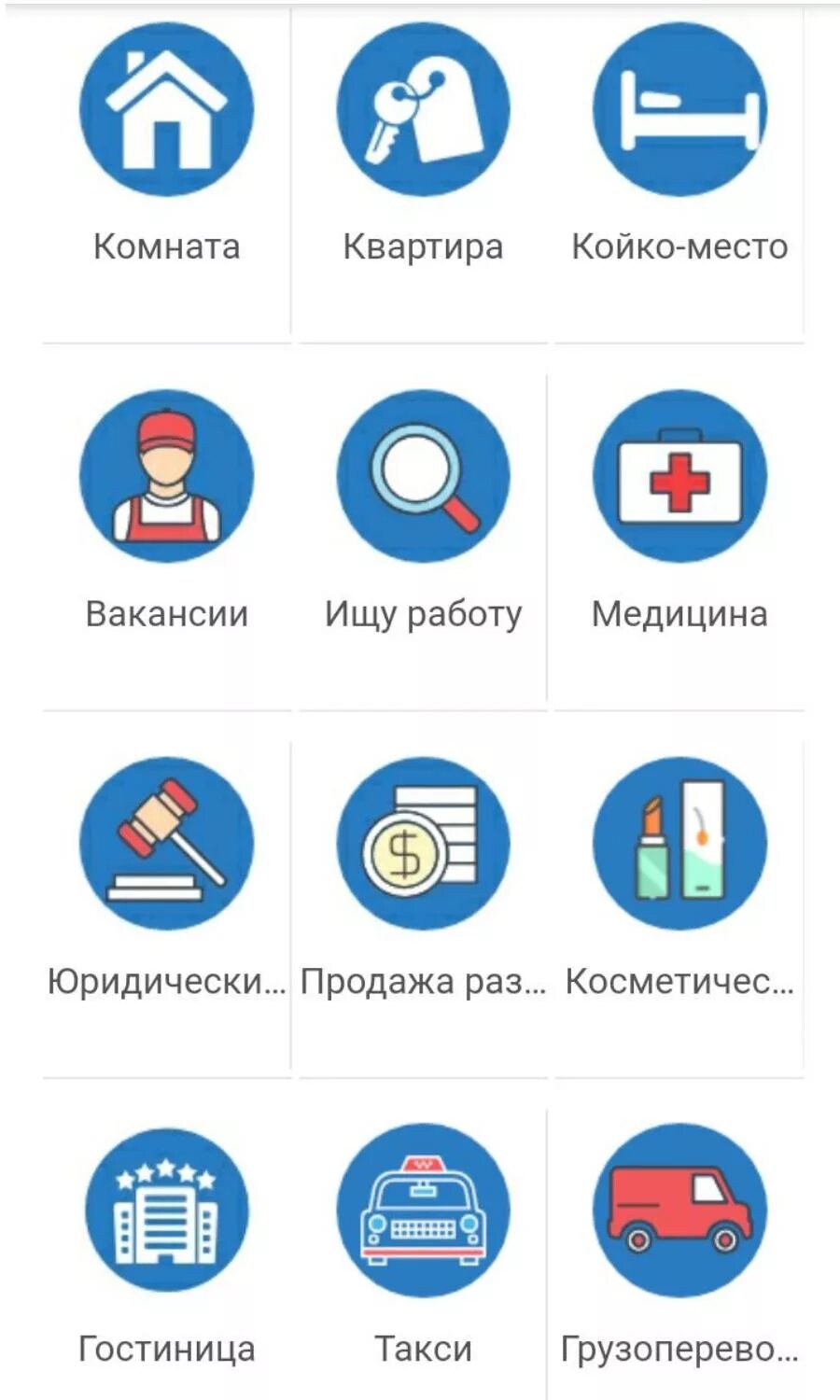Select the Косметичес… category tile
Screen dimensions: 840x1400
[679, 907]
